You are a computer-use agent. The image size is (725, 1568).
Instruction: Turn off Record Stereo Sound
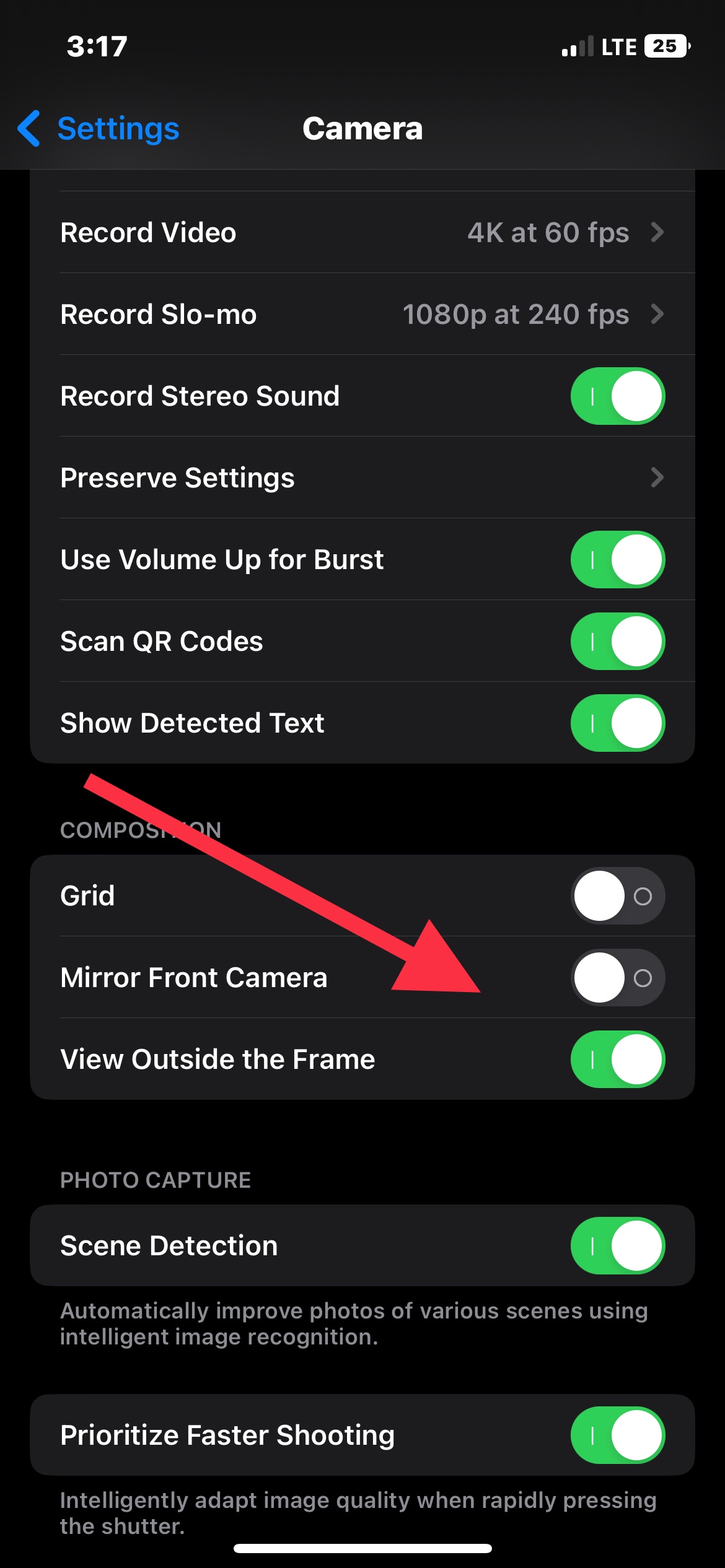click(617, 396)
